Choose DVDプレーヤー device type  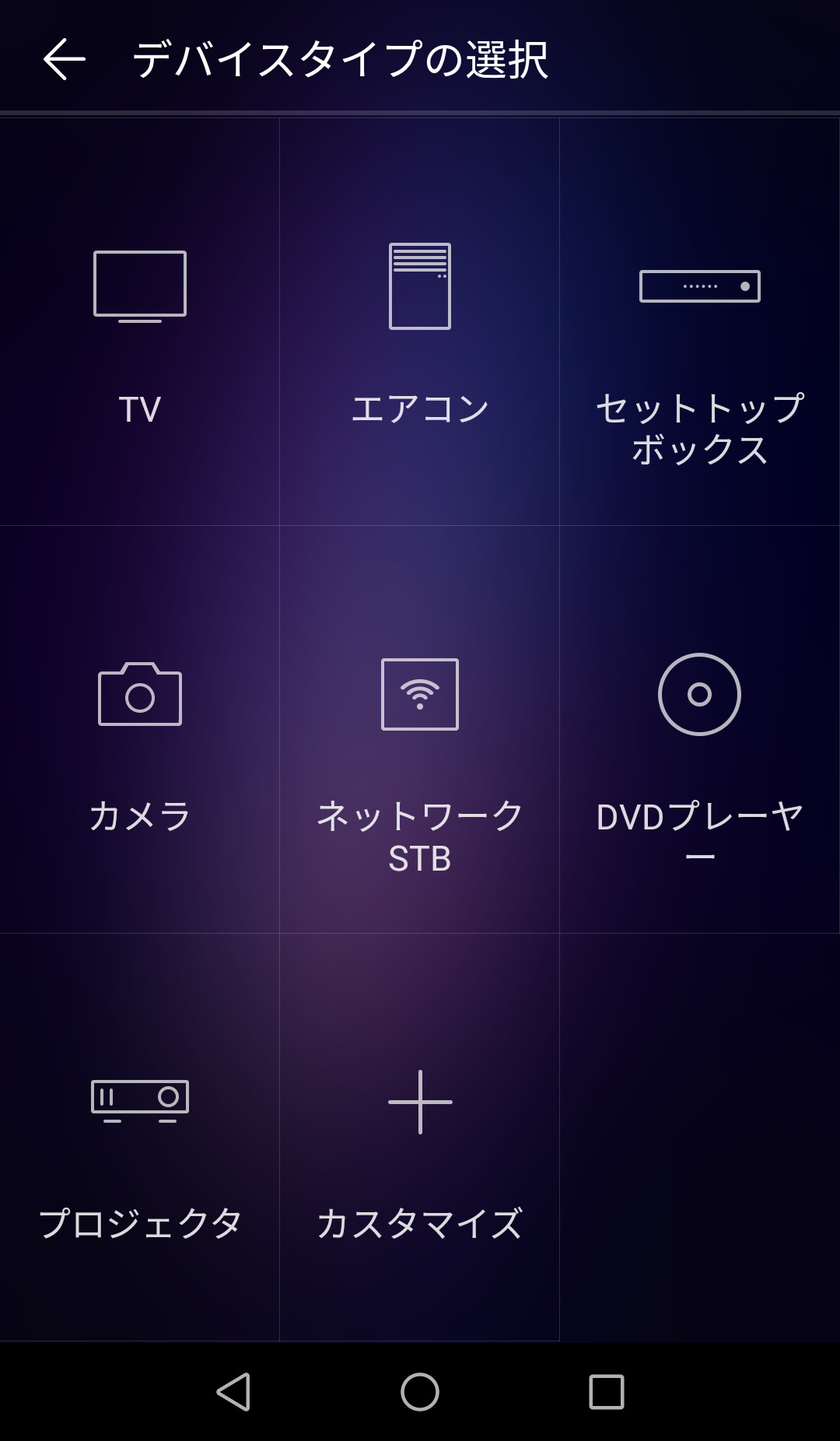pos(699,730)
